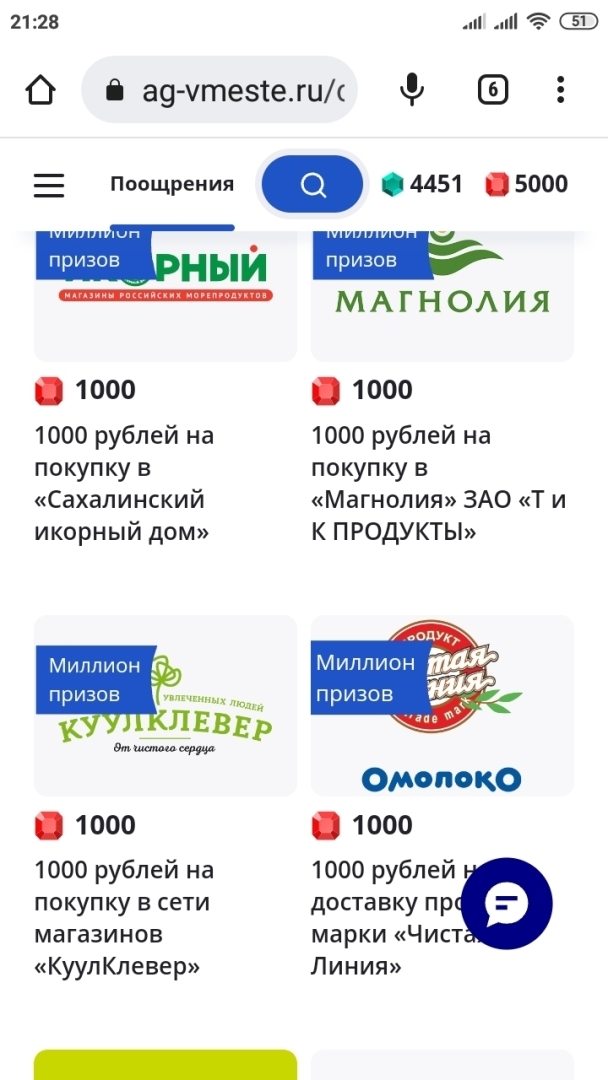
Task: Open the browser home page
Action: (x=40, y=90)
